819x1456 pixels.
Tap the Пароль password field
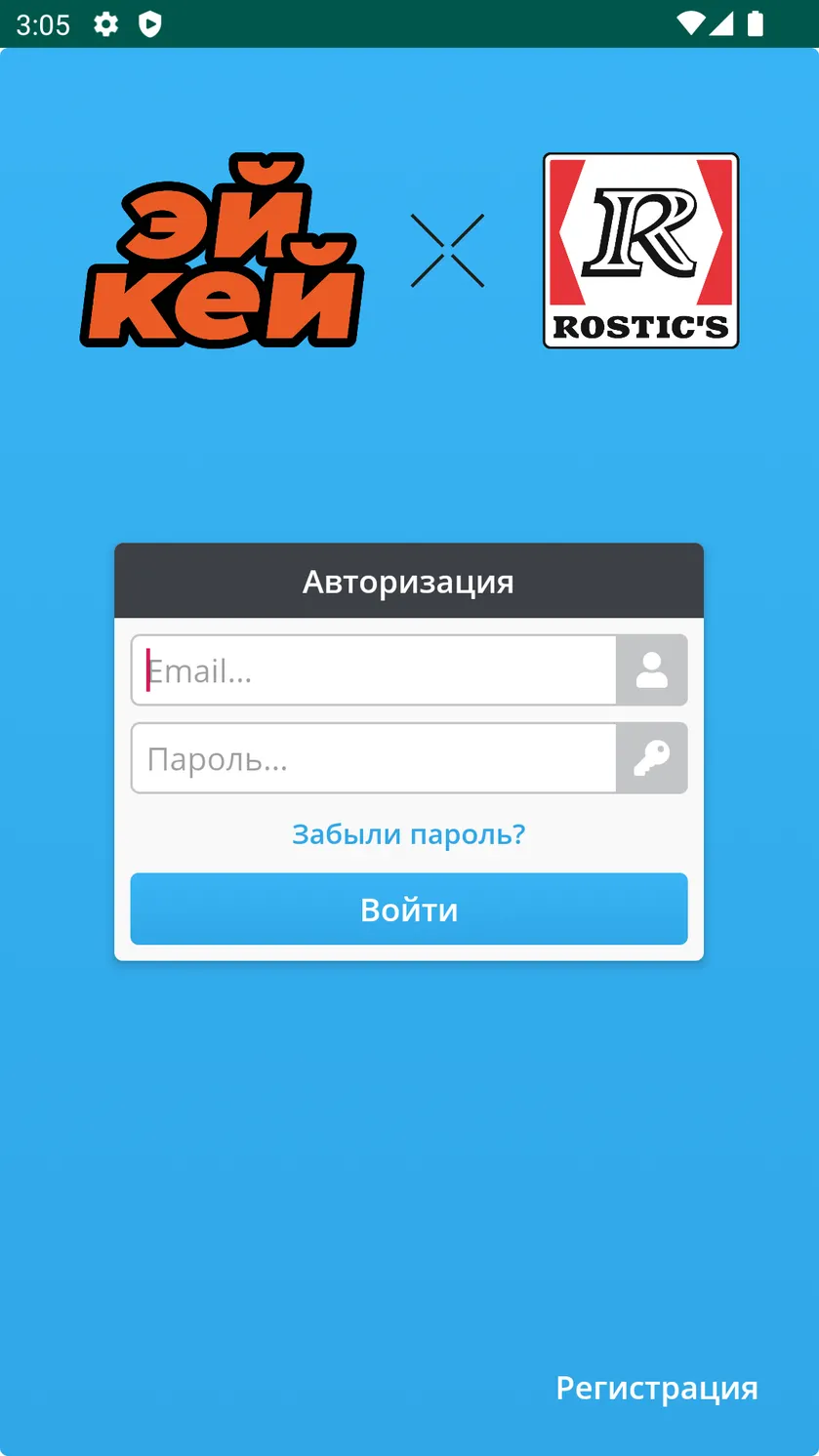(374, 758)
